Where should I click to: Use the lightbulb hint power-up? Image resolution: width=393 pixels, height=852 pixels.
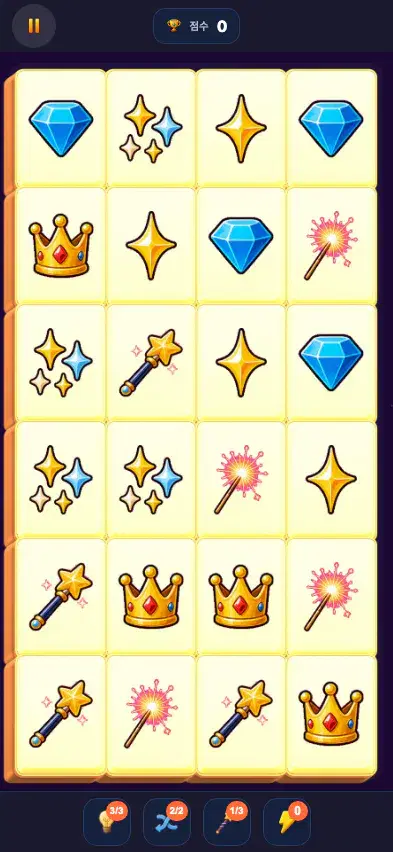click(x=107, y=822)
